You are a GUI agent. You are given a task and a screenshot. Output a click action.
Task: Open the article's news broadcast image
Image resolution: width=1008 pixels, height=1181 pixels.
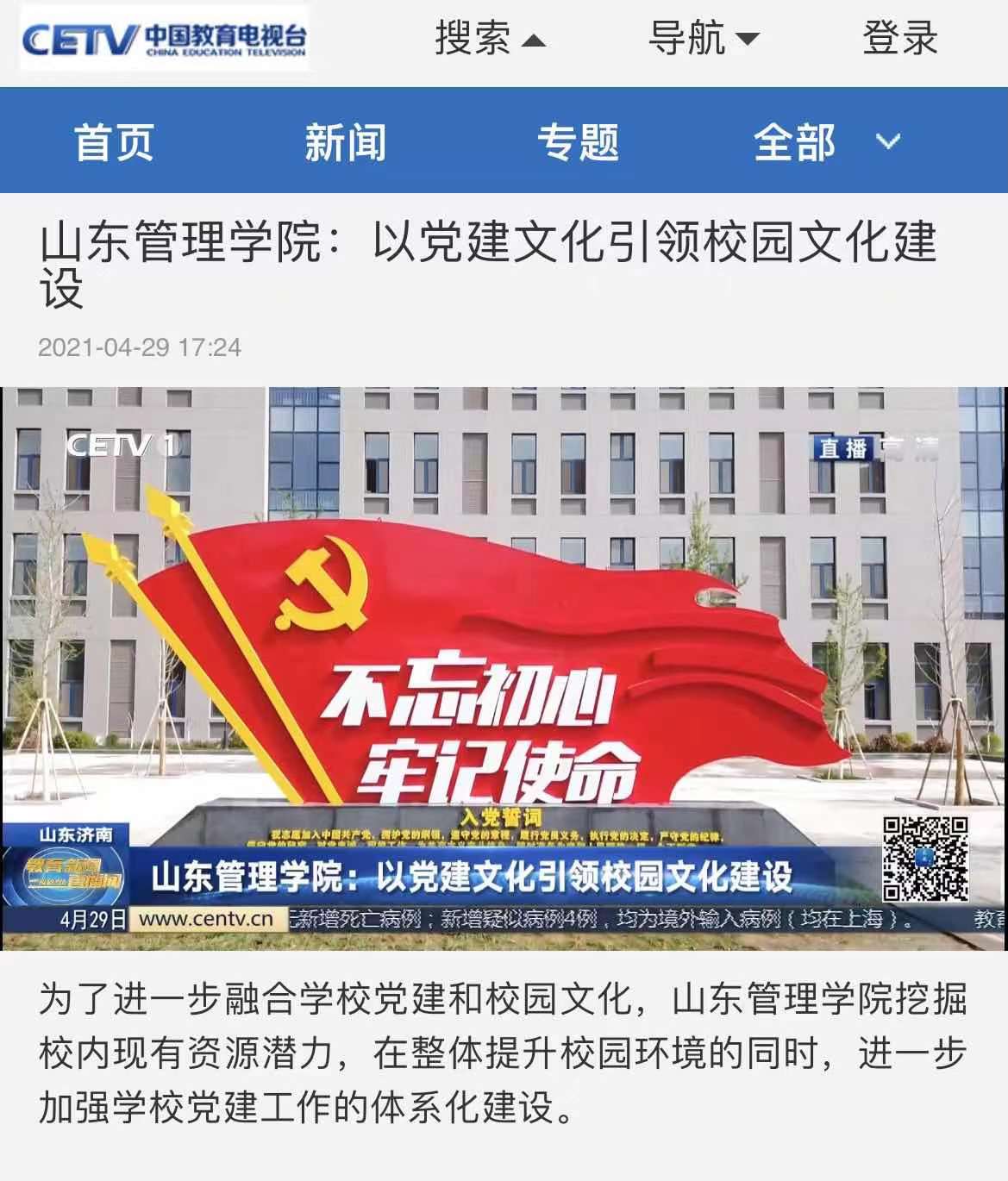504,668
